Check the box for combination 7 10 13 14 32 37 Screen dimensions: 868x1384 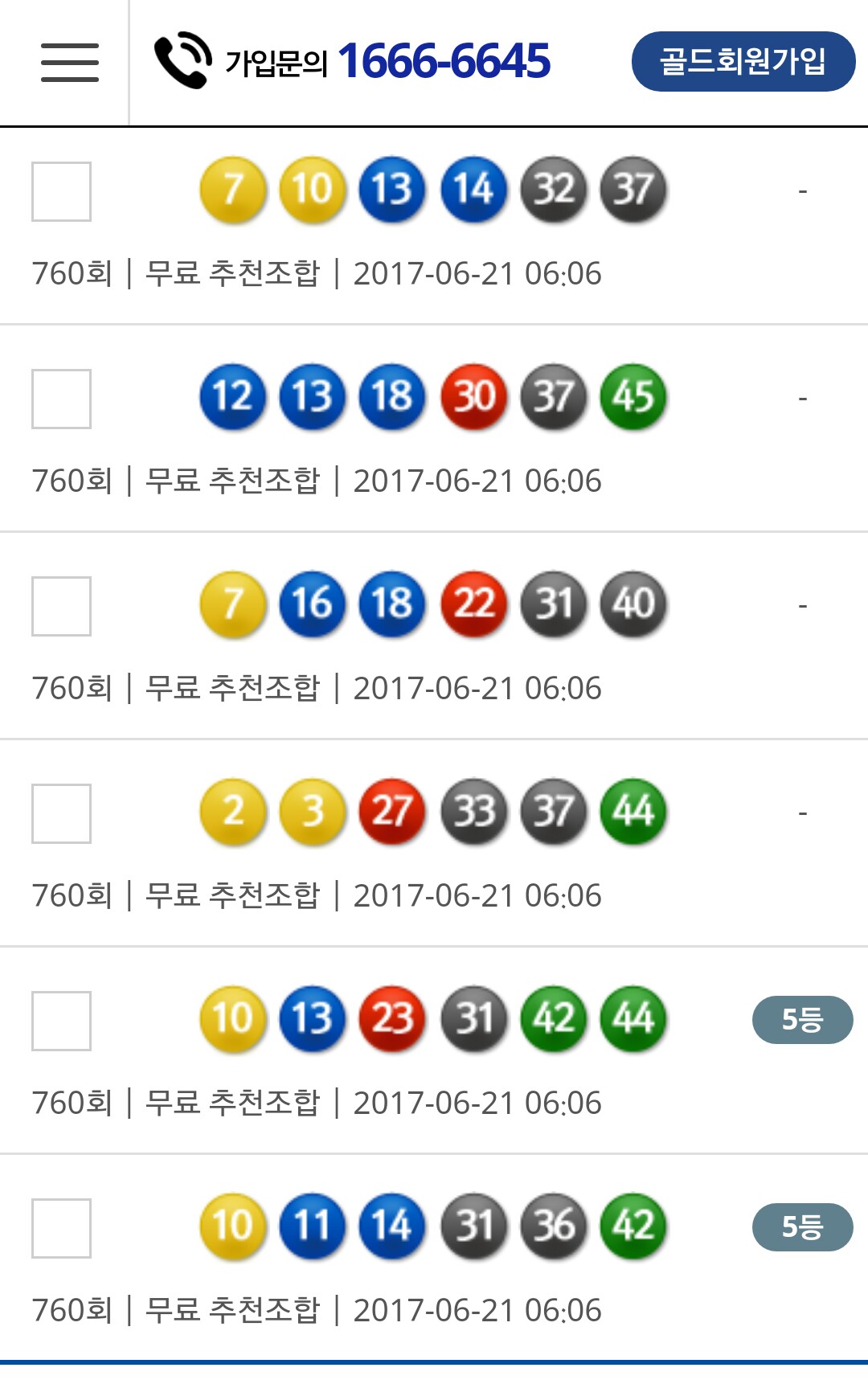[x=61, y=191]
